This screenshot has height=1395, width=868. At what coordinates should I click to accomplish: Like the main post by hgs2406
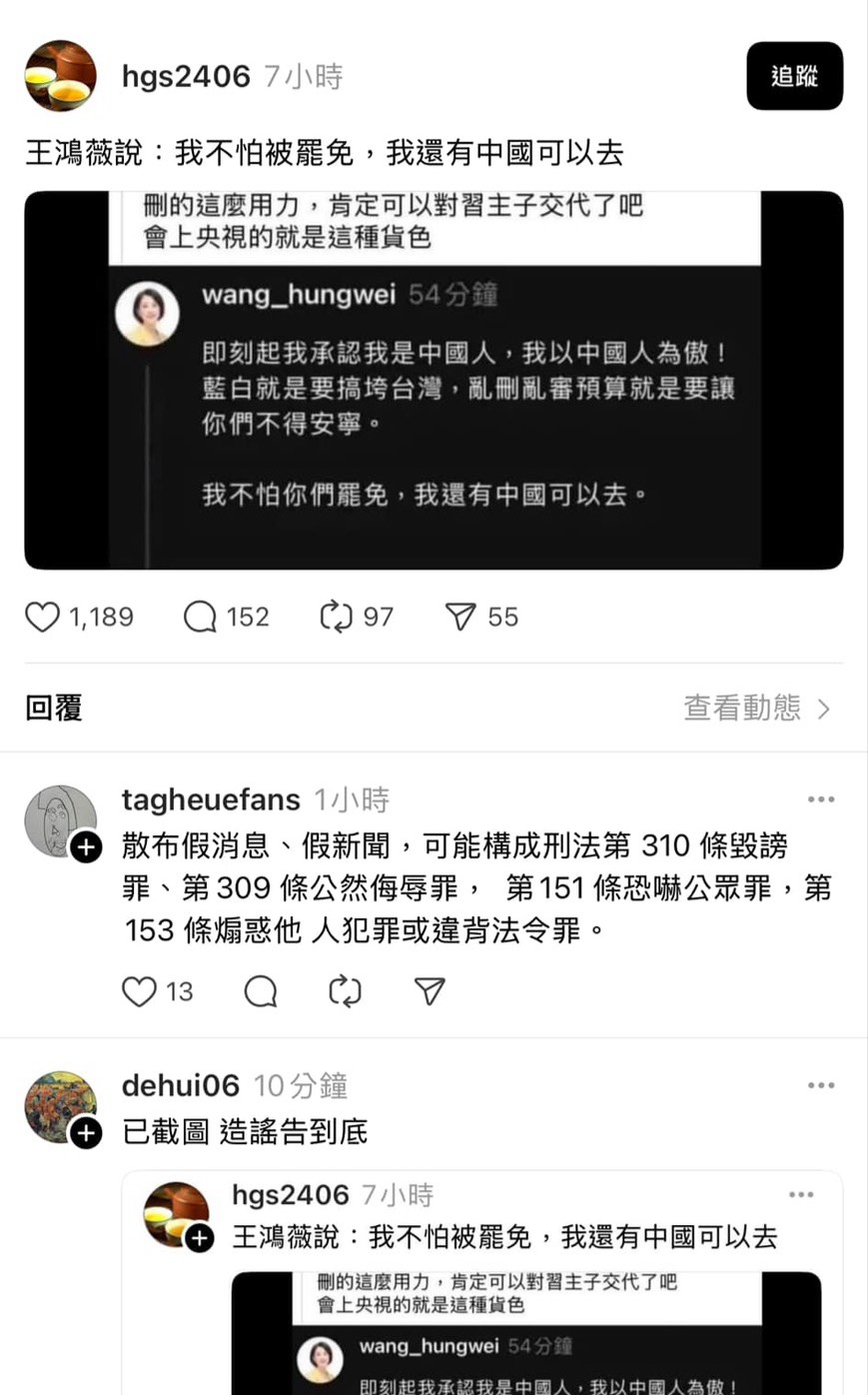(x=43, y=617)
